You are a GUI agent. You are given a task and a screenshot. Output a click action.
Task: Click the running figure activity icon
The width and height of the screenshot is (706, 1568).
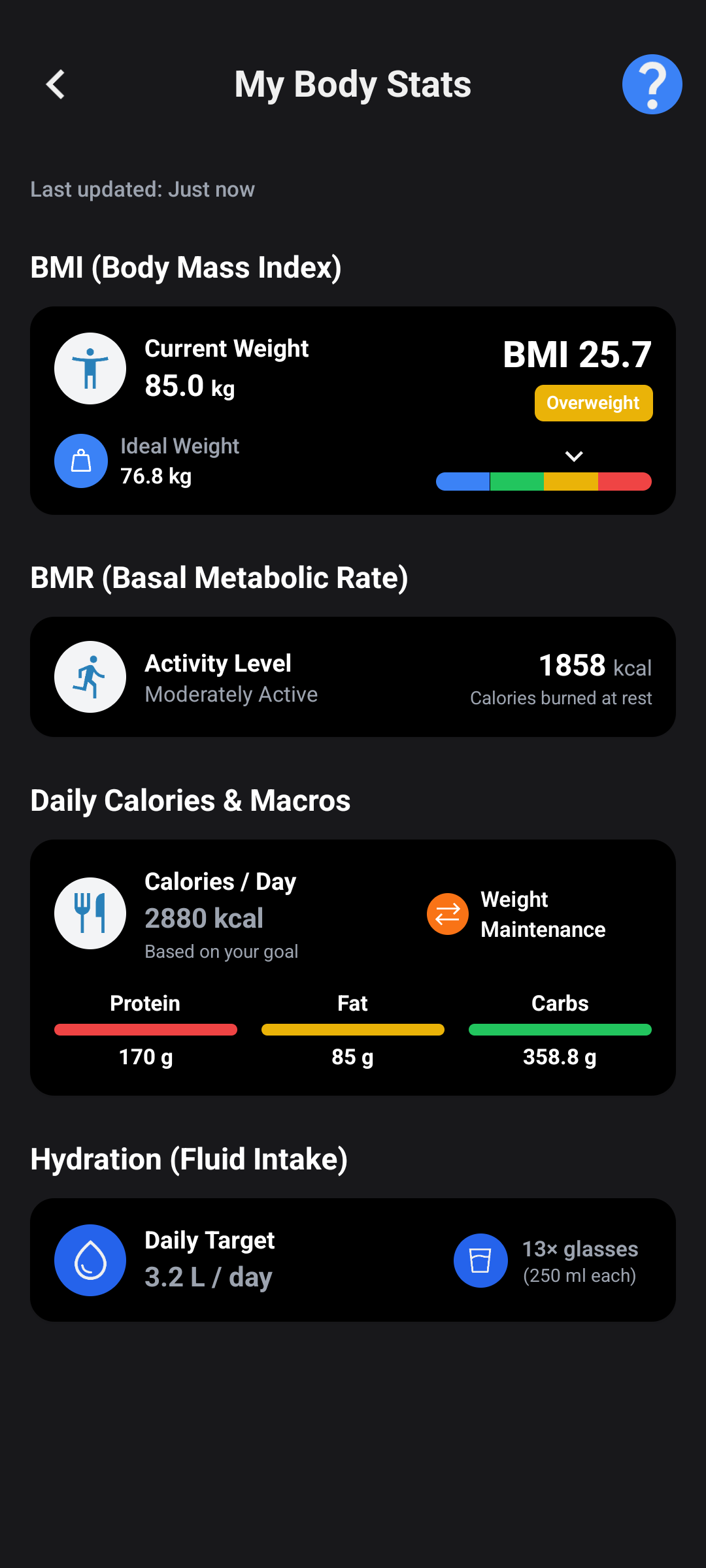click(x=90, y=676)
